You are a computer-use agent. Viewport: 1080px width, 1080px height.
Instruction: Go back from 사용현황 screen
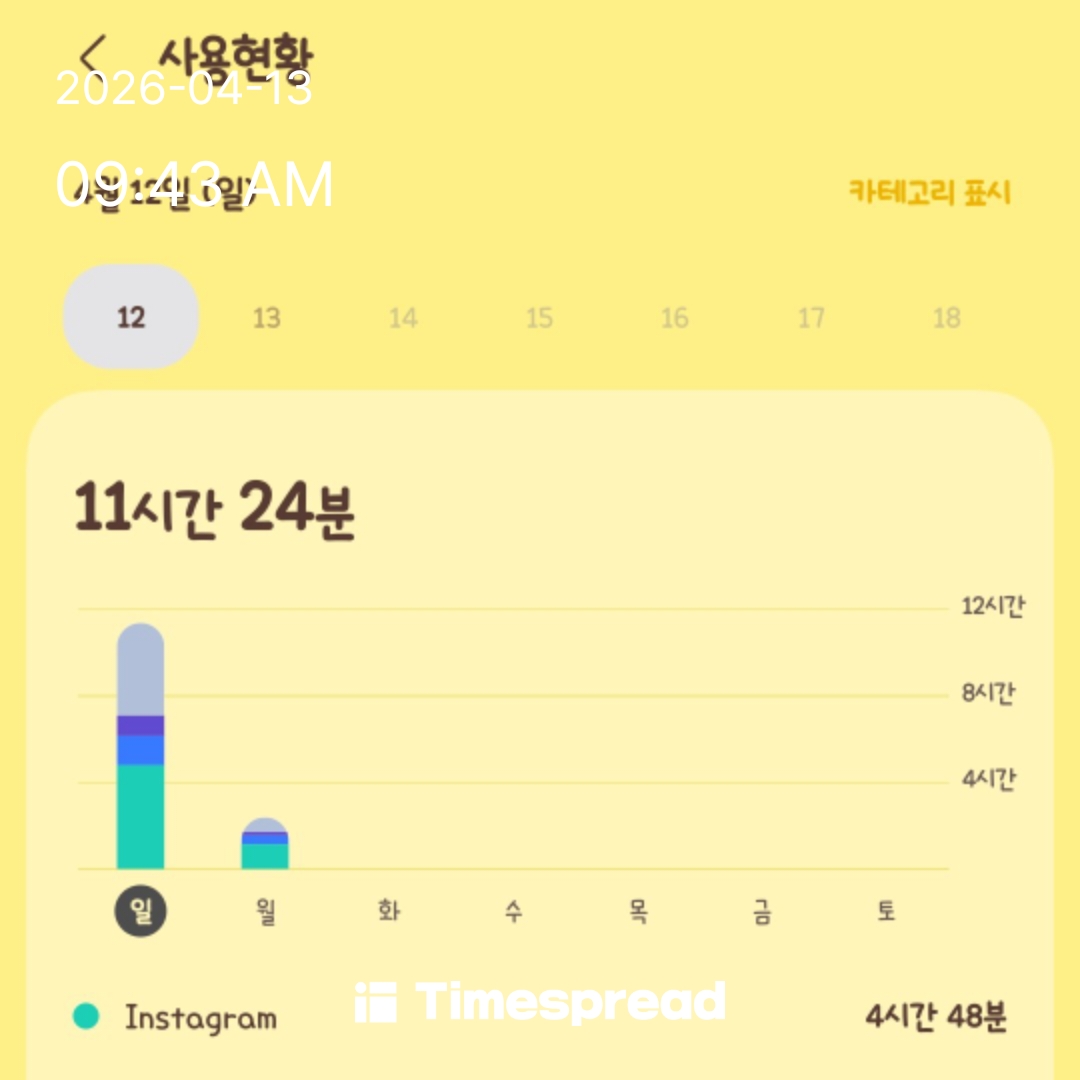(94, 52)
